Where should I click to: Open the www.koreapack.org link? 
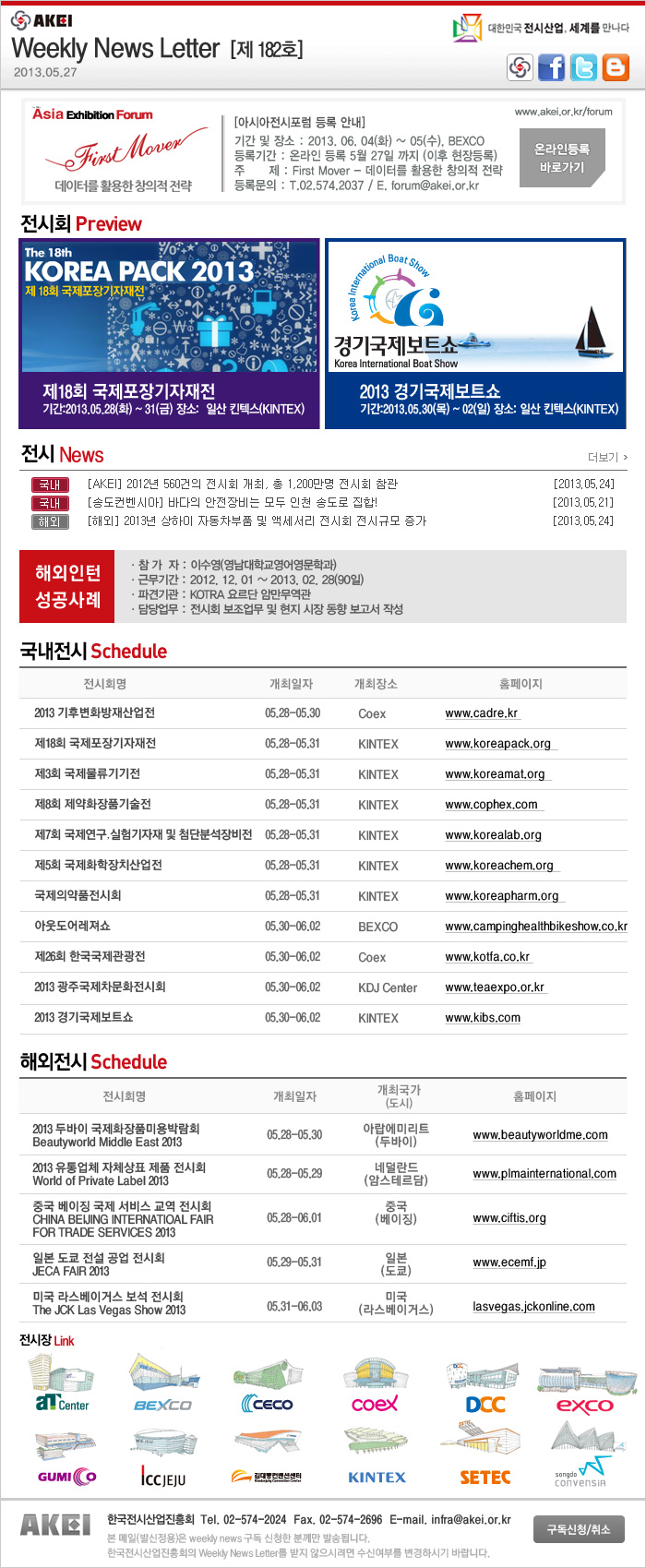[x=497, y=744]
